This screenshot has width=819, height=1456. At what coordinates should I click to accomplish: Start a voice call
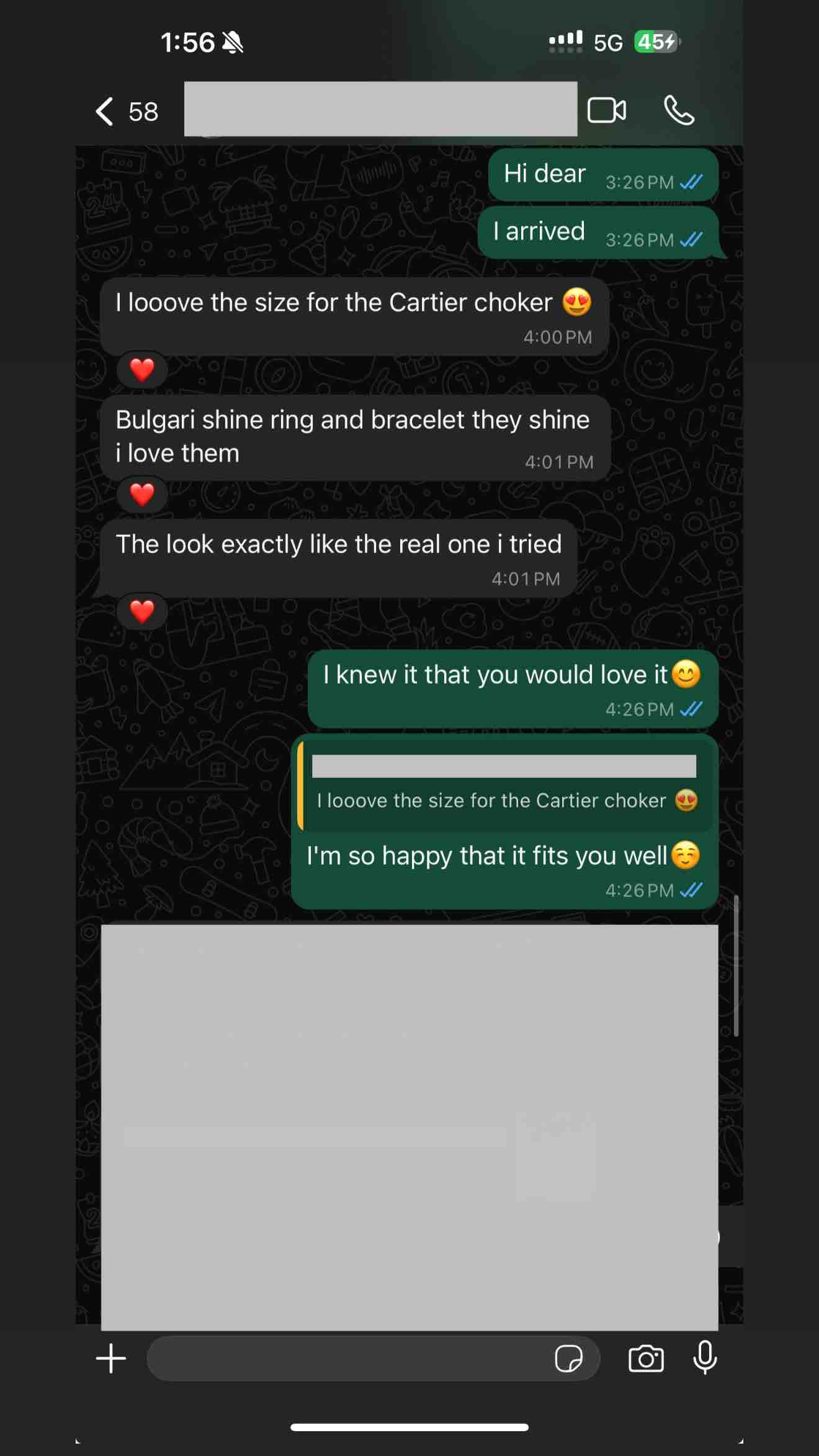[679, 110]
